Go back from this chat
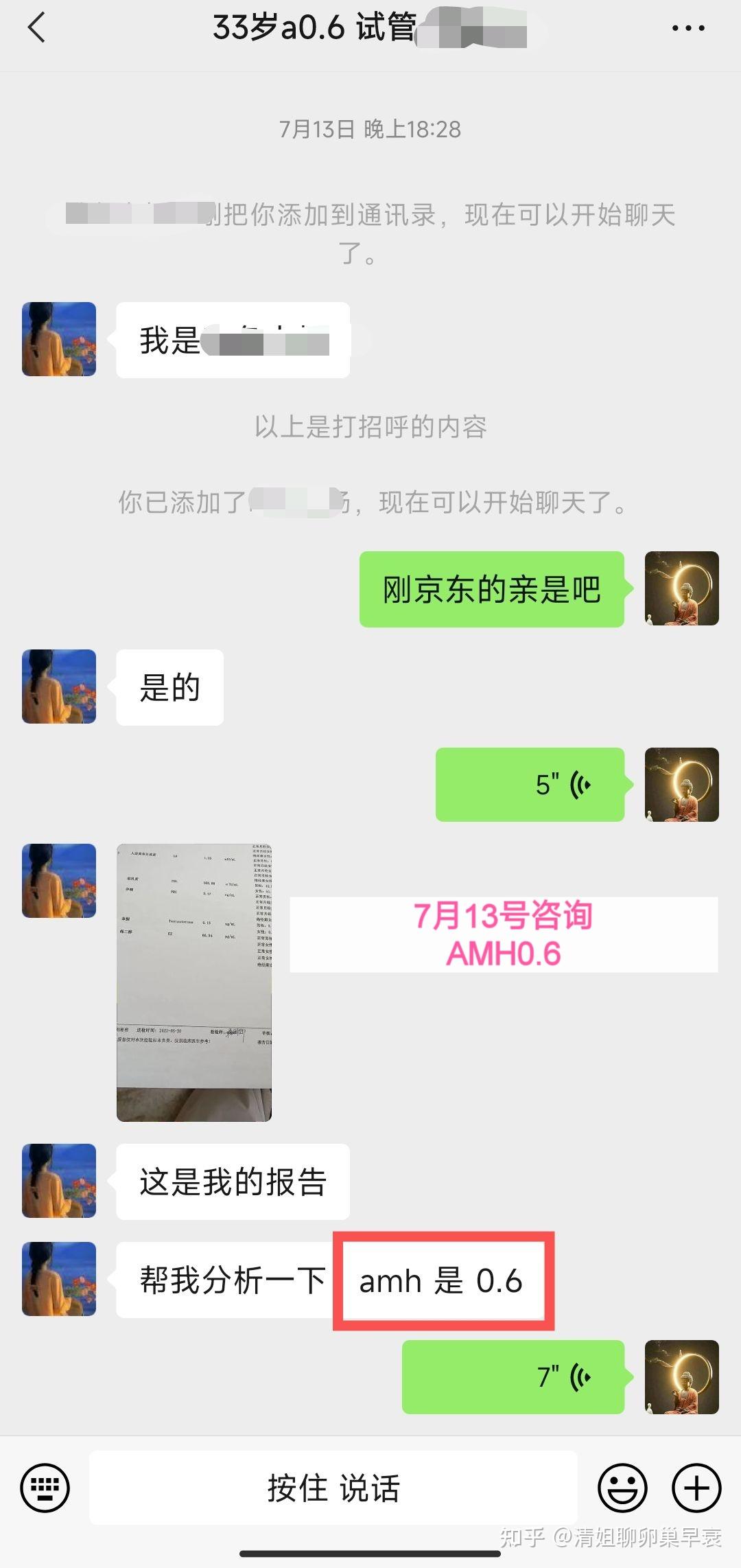The height and width of the screenshot is (1568, 741). [x=36, y=28]
